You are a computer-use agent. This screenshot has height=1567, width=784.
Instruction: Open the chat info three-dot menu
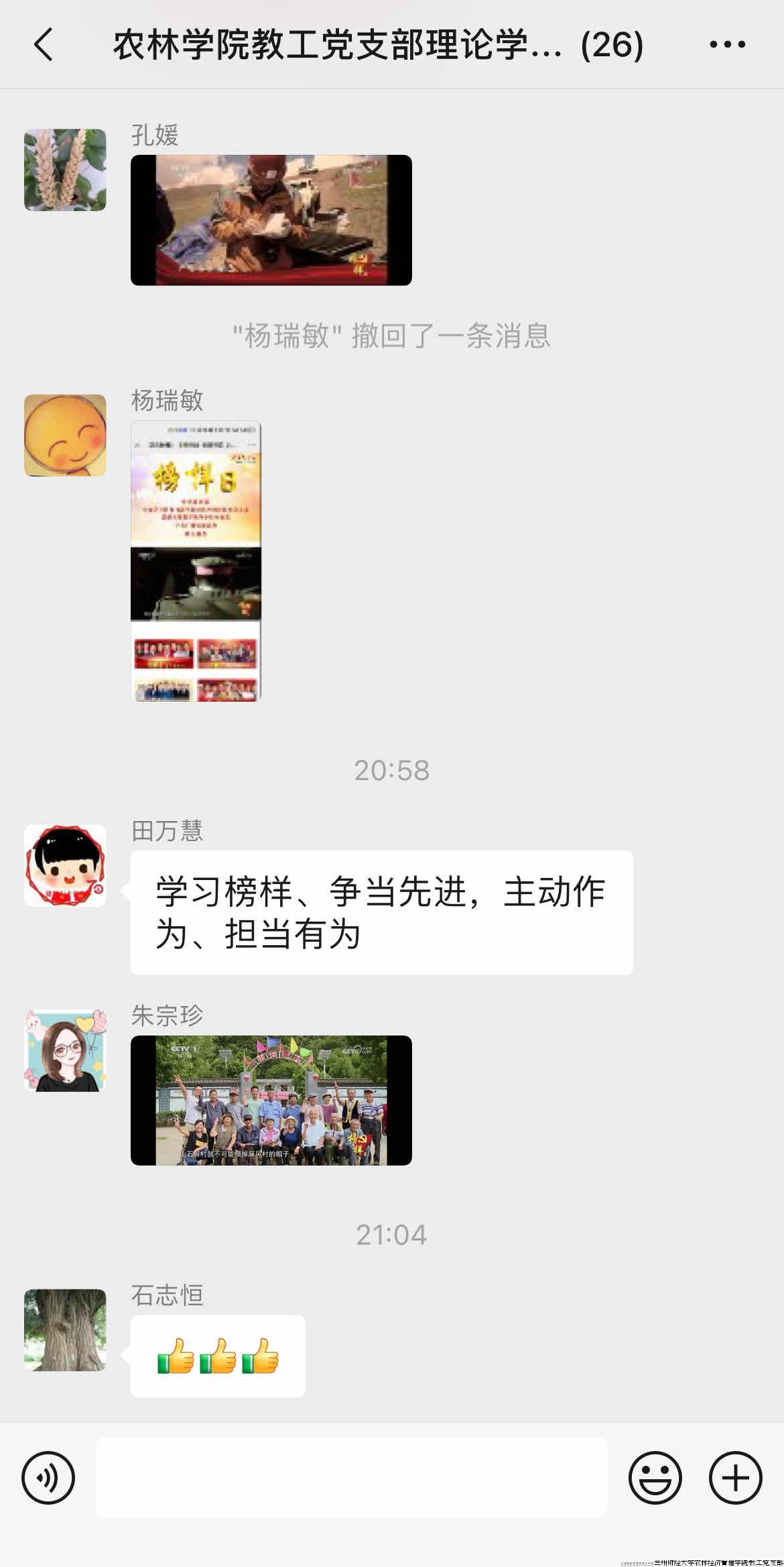coord(727,45)
